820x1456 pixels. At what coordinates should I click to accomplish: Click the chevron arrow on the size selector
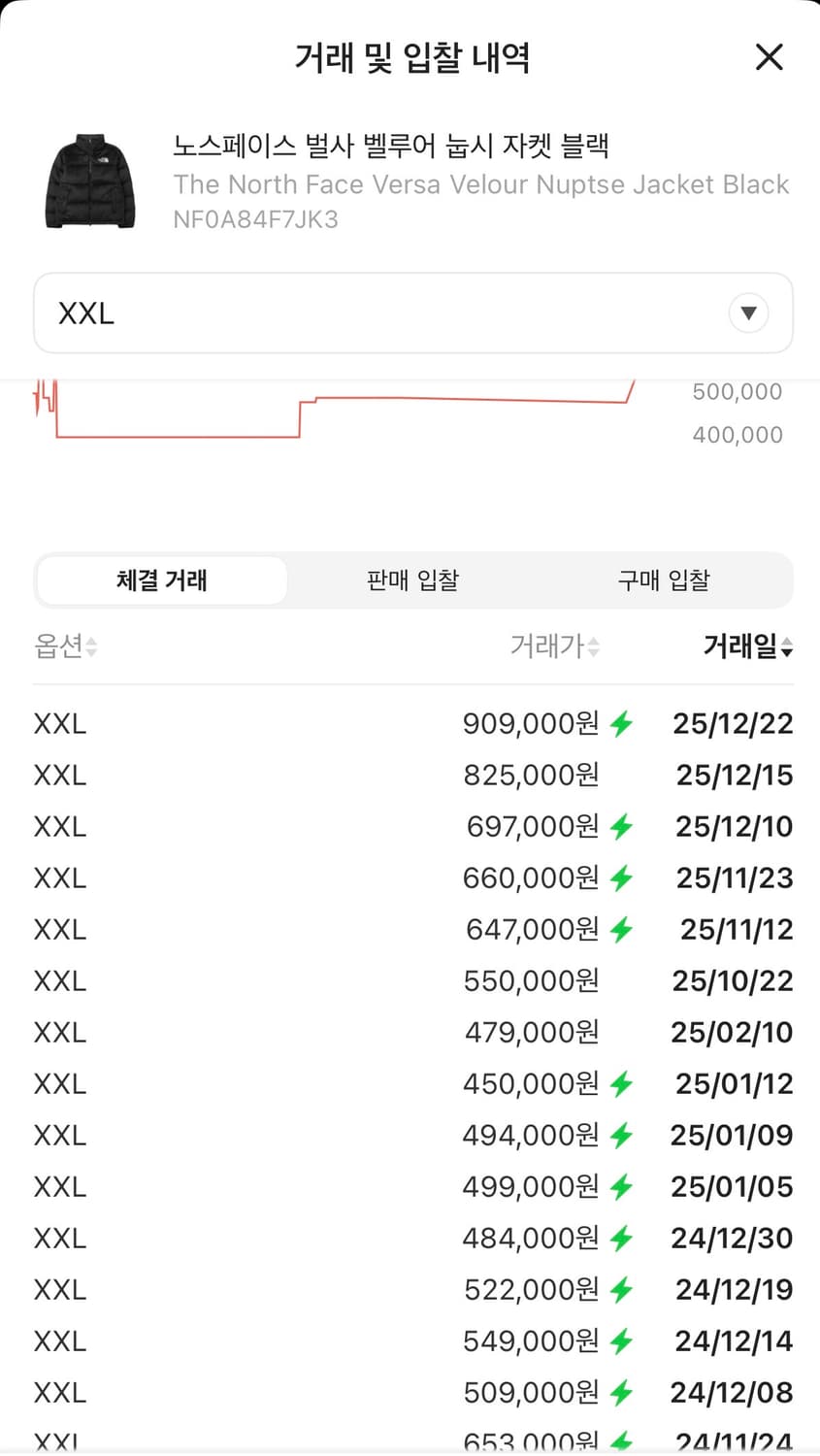coord(748,313)
